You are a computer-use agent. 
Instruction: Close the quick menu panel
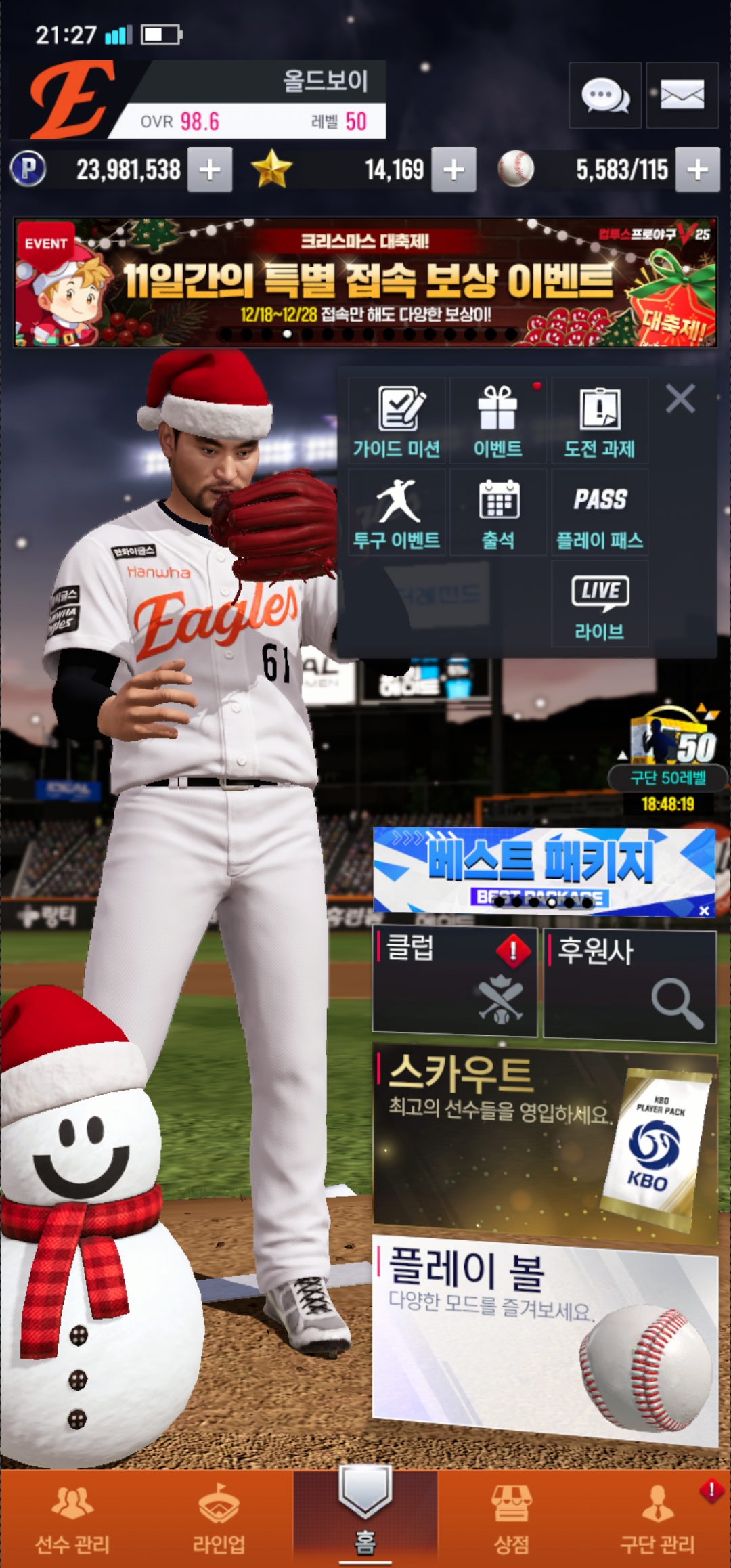pyautogui.click(x=680, y=399)
